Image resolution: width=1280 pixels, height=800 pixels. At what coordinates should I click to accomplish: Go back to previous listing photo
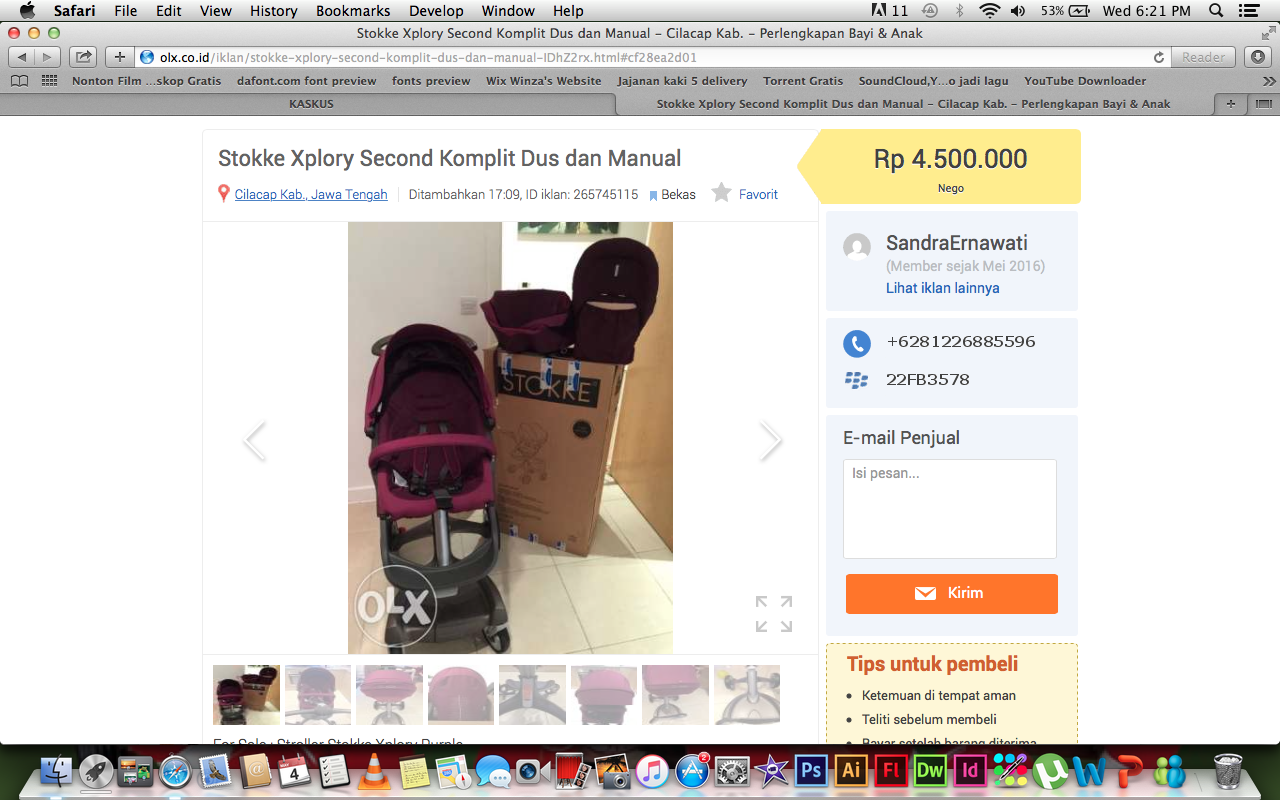coord(254,440)
